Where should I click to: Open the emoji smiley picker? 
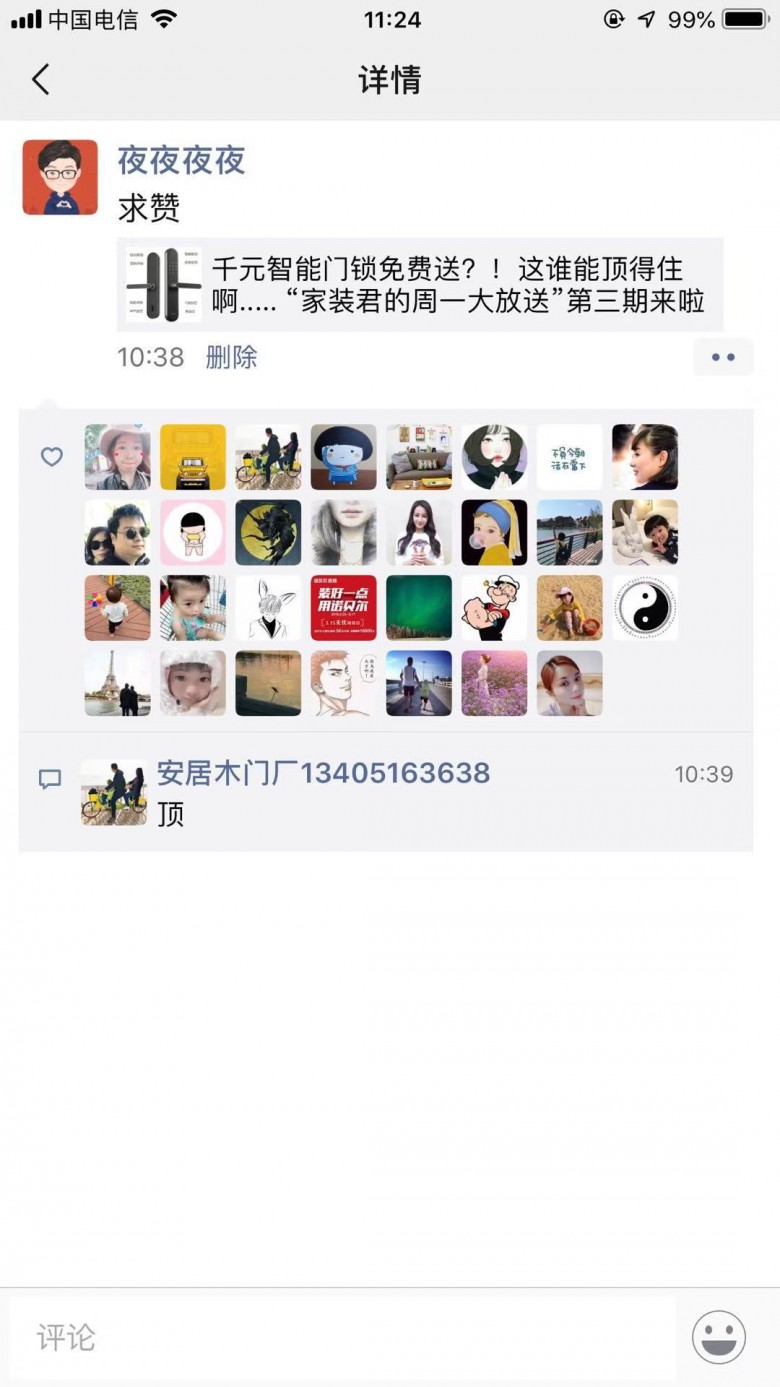coord(718,1337)
